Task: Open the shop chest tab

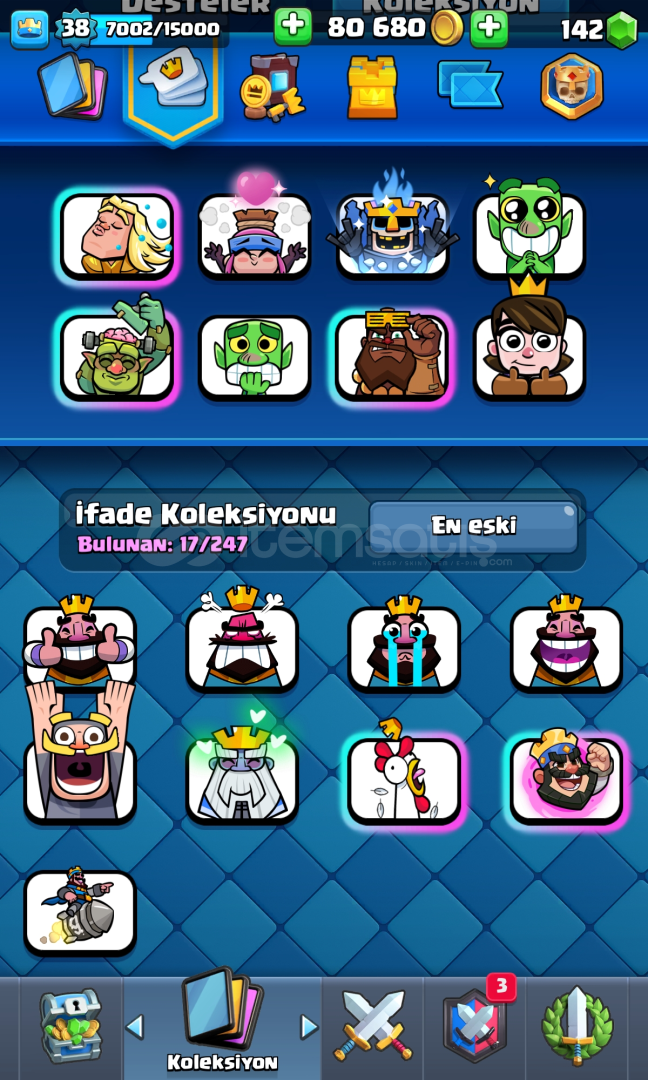Action: click(x=71, y=1026)
